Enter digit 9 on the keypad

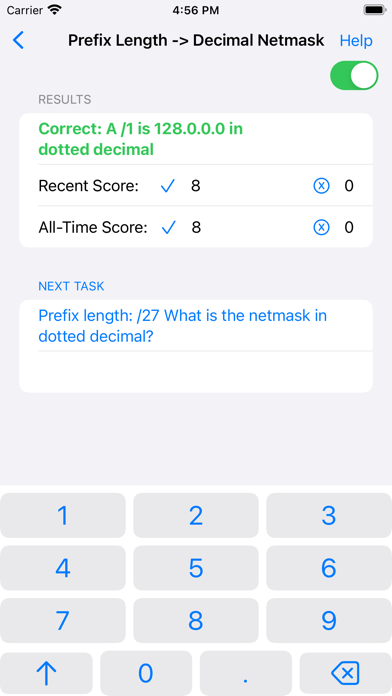(x=329, y=621)
